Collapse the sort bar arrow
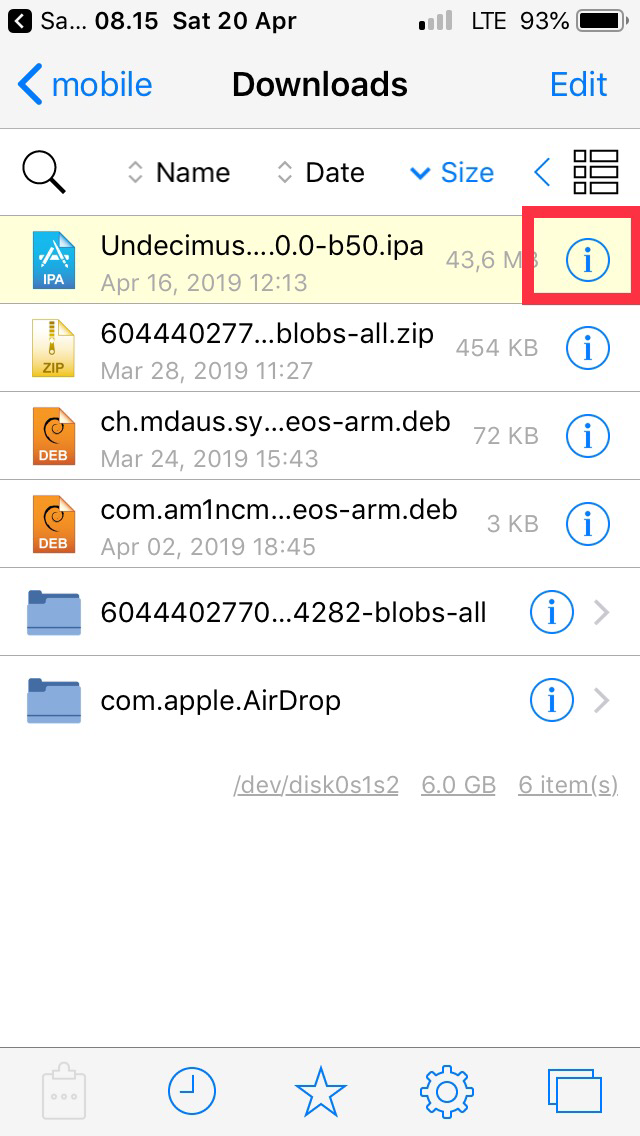This screenshot has width=640, height=1136. [x=542, y=173]
